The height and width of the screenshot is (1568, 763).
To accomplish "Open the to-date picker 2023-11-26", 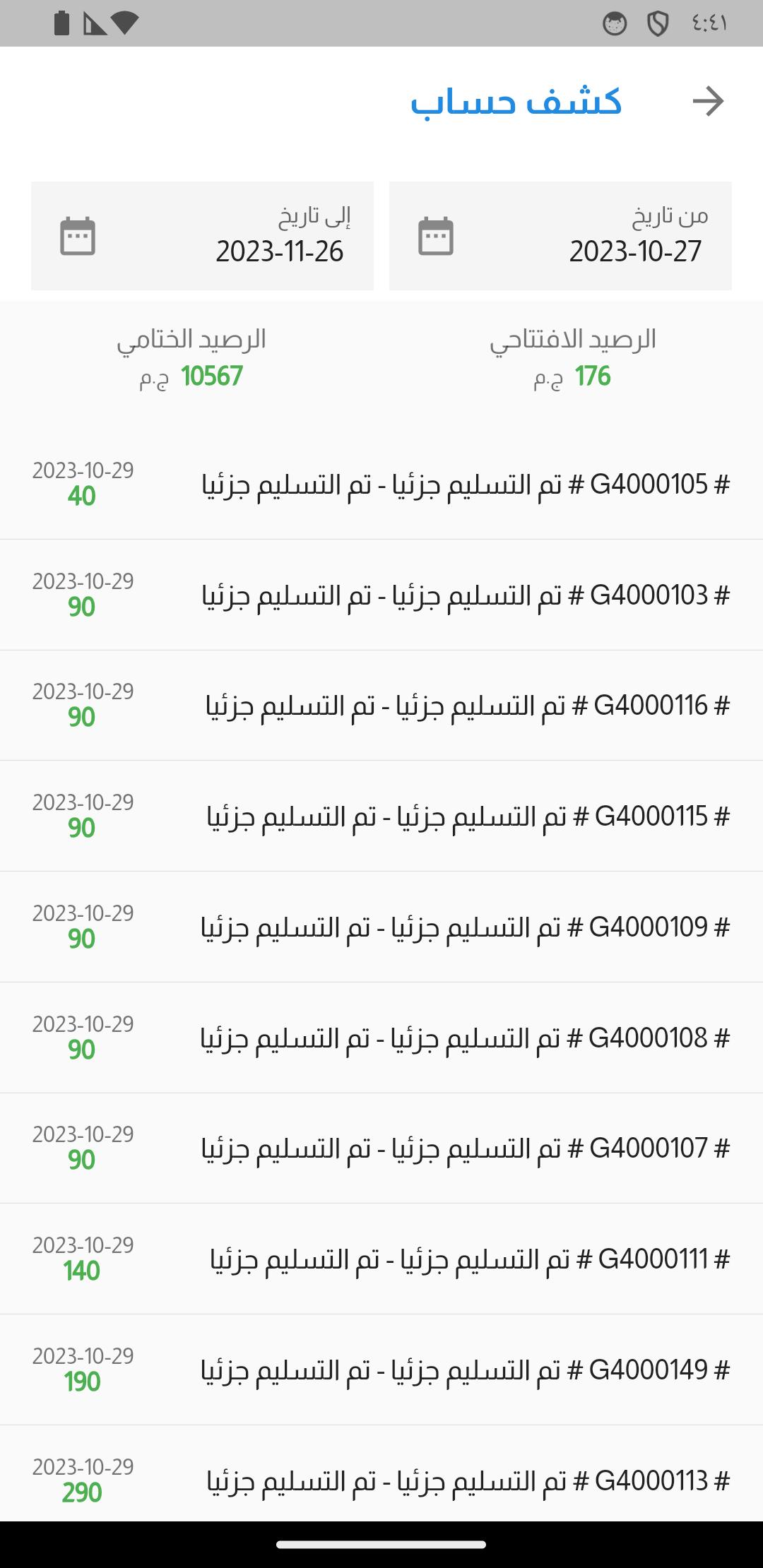I will (202, 236).
